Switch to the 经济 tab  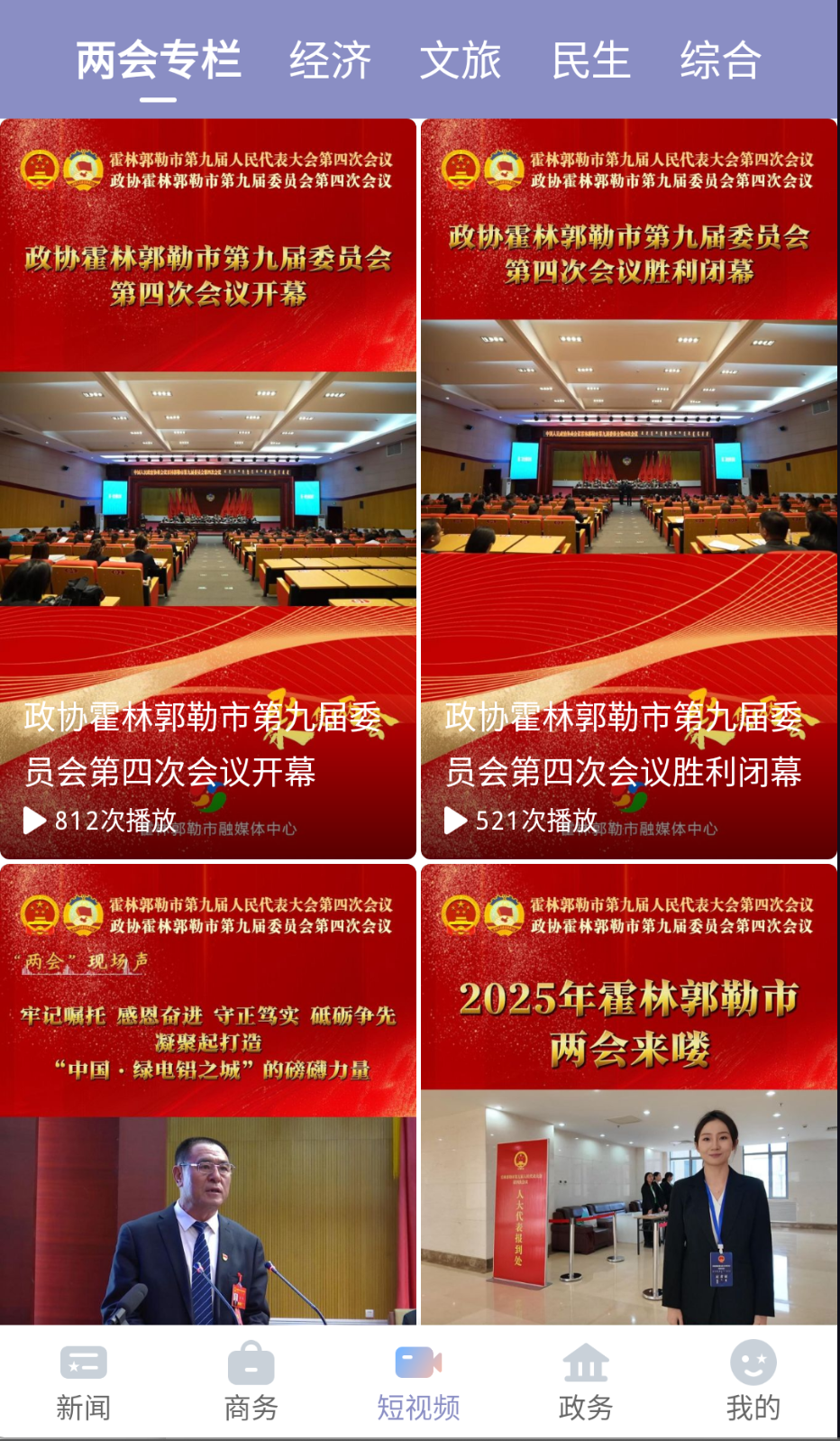[x=330, y=60]
